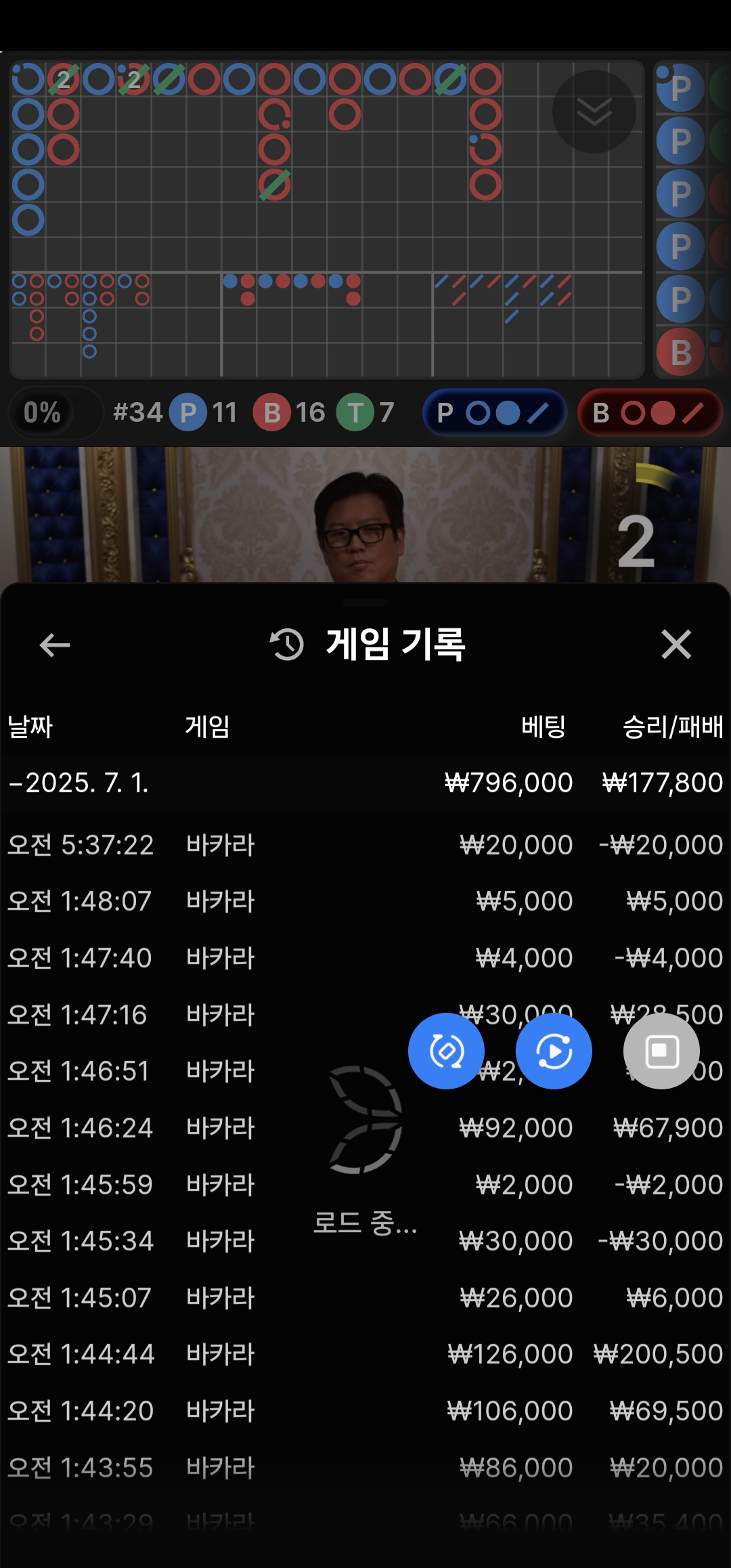This screenshot has width=731, height=1568.
Task: Tap the gray stop floating button
Action: (661, 1051)
